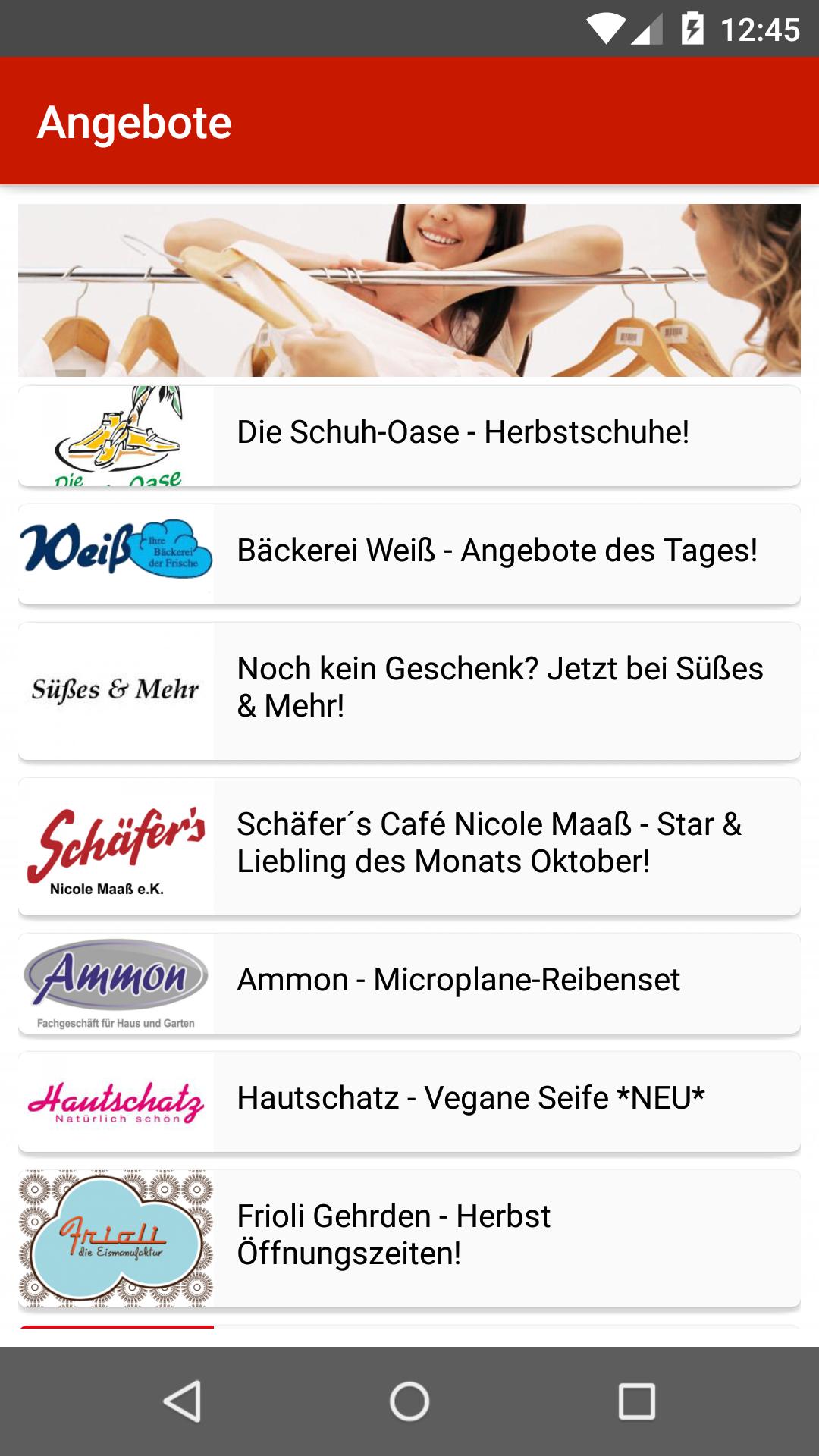Go back with the system back button
The image size is (819, 1456).
pyautogui.click(x=182, y=1401)
